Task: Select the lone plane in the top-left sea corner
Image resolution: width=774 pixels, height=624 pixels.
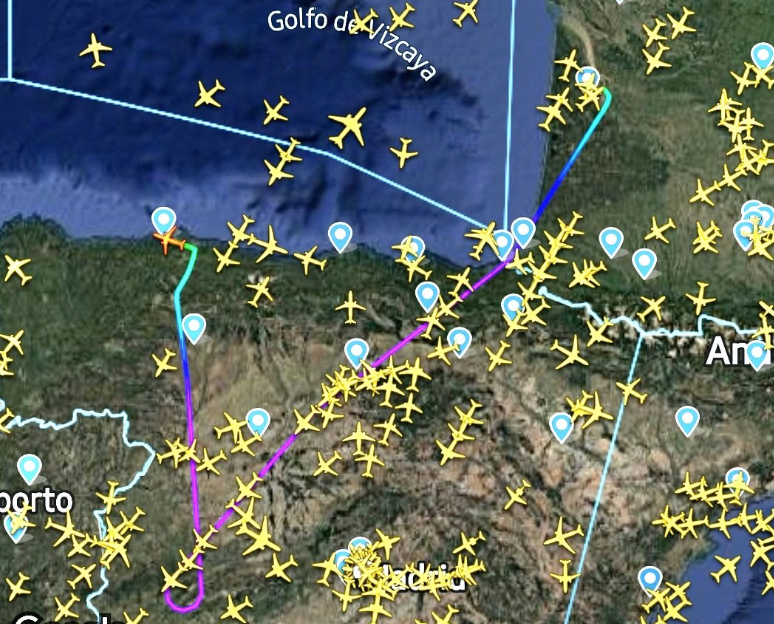Action: pyautogui.click(x=95, y=50)
